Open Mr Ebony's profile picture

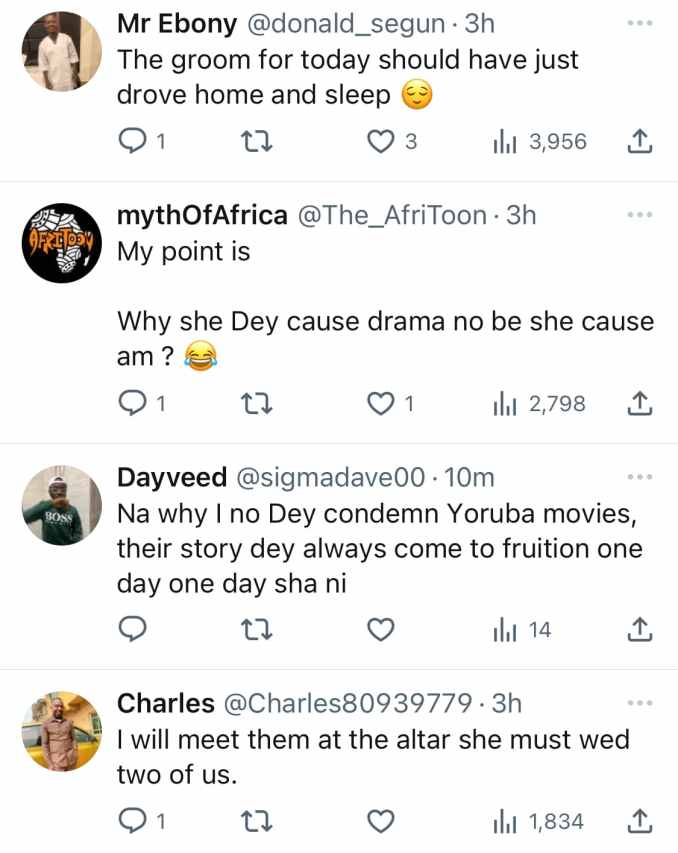[61, 52]
